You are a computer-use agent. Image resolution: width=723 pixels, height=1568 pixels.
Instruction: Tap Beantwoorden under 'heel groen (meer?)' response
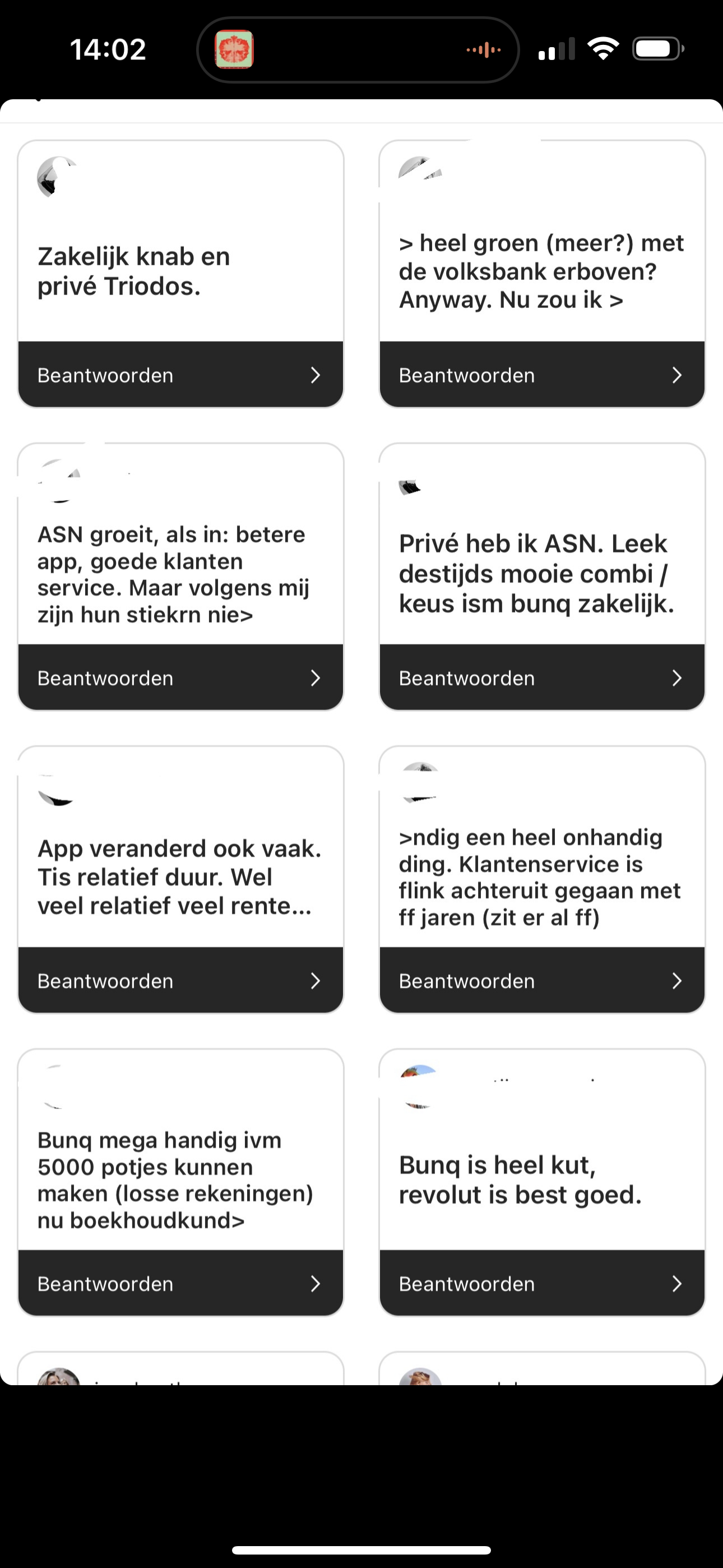tap(541, 375)
